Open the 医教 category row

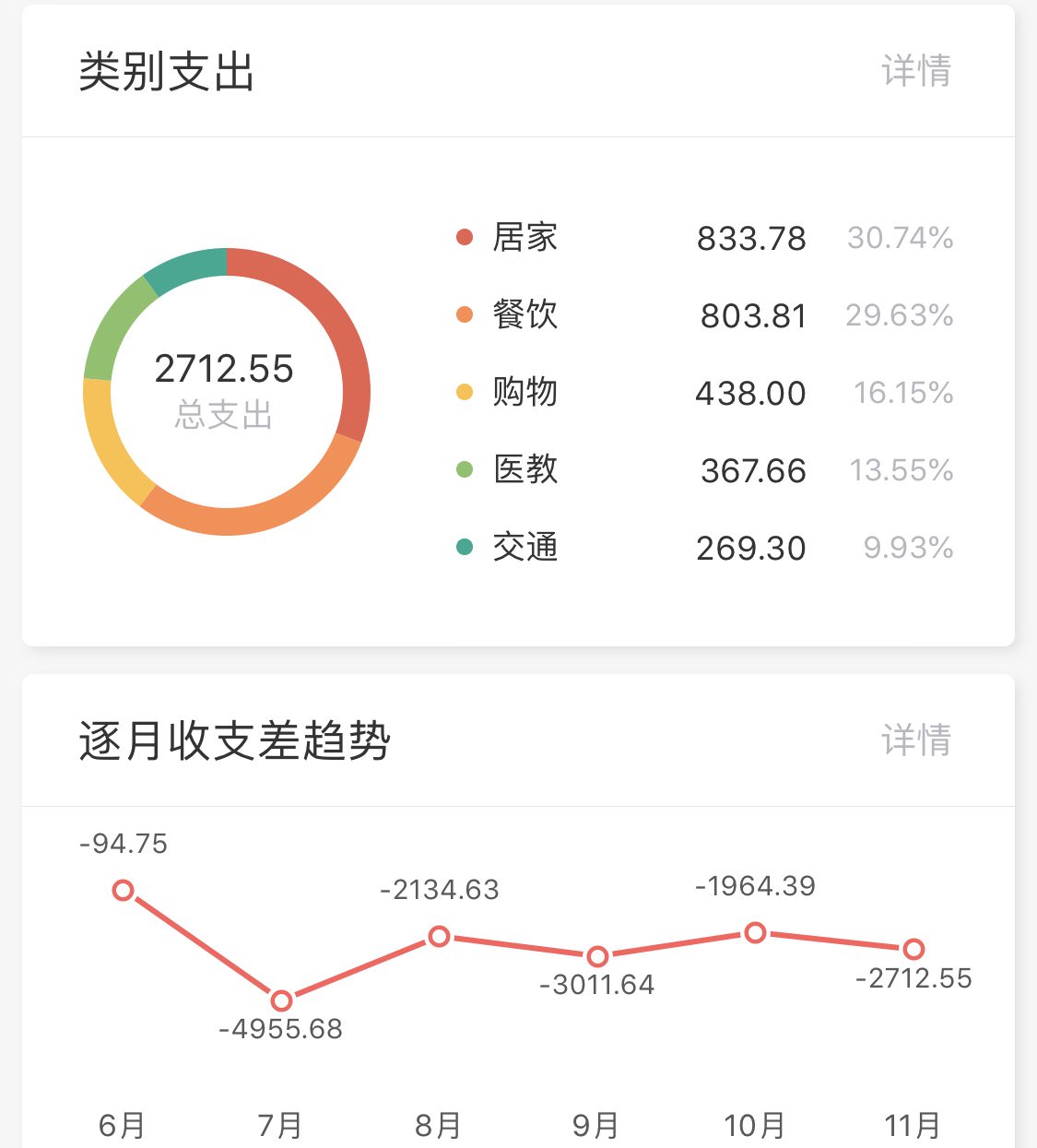coord(704,470)
